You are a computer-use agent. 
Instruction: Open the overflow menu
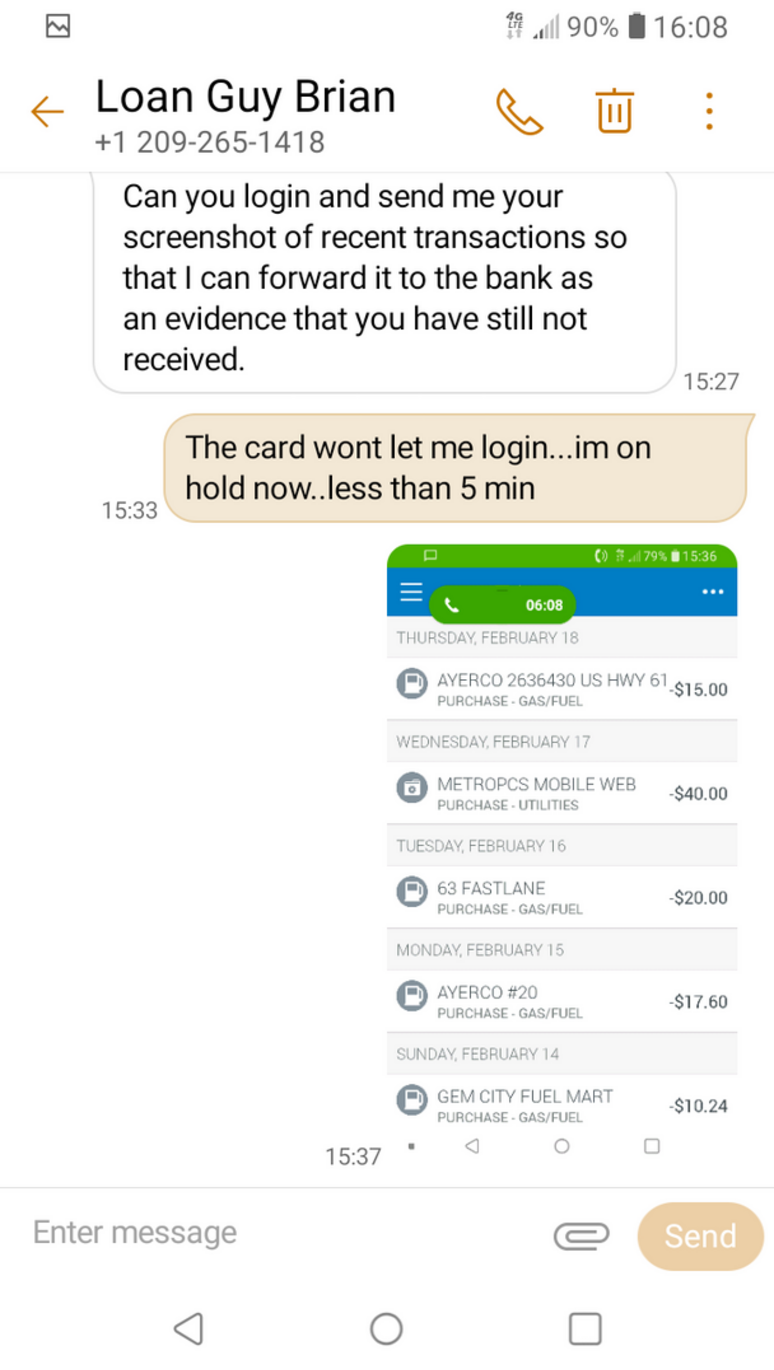(709, 111)
